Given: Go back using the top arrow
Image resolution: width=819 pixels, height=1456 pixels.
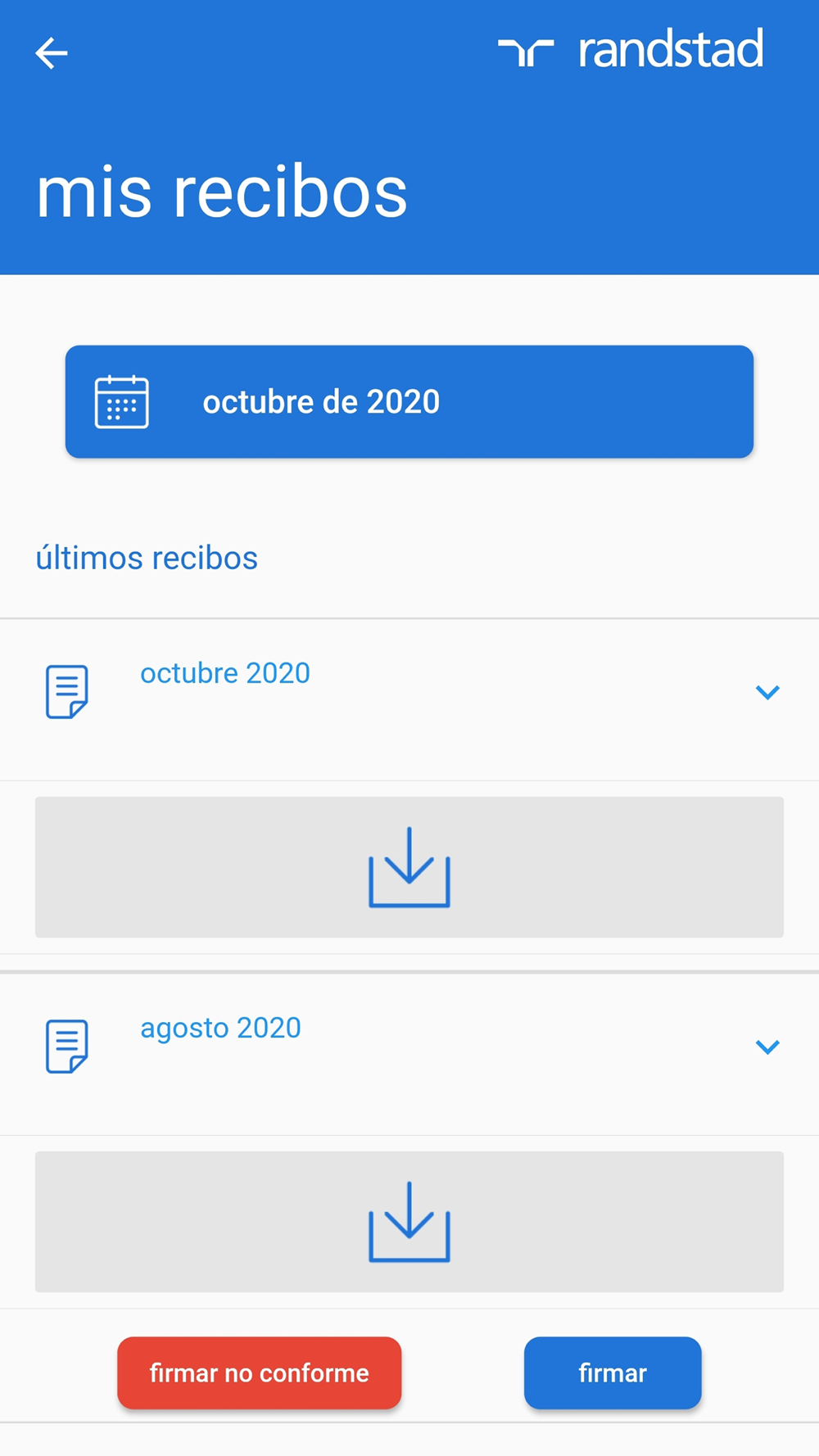Looking at the screenshot, I should pyautogui.click(x=51, y=53).
